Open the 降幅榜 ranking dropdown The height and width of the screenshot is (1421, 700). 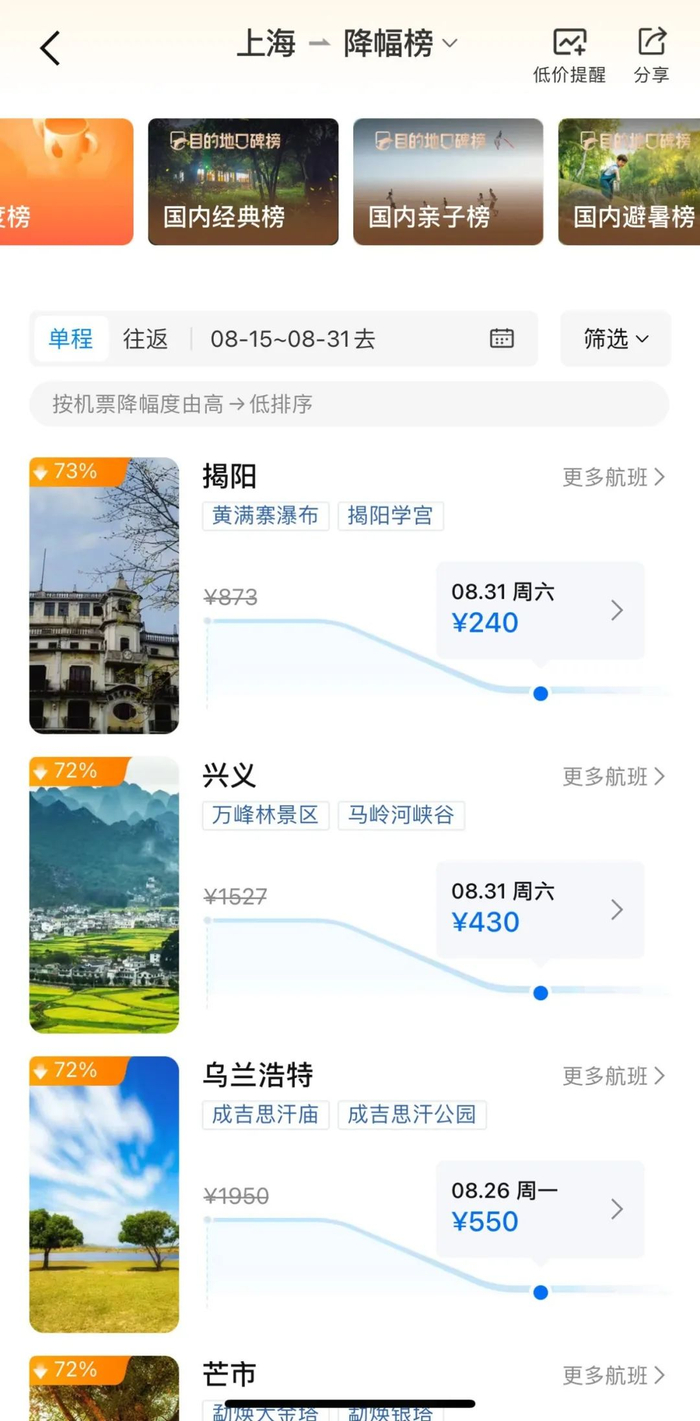[400, 44]
